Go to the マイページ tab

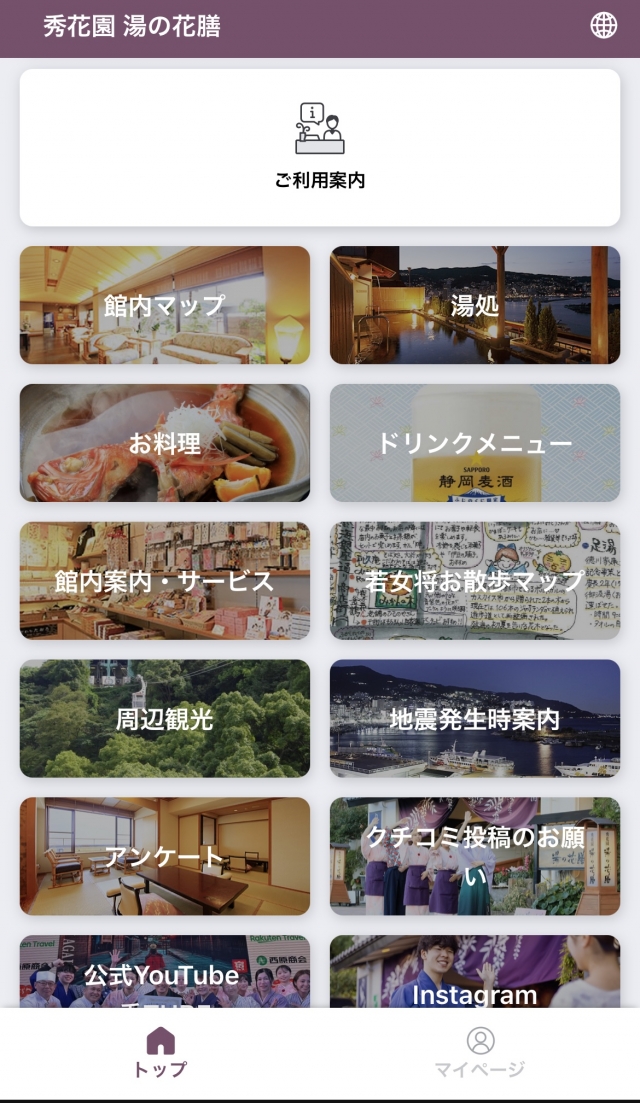(x=480, y=1053)
